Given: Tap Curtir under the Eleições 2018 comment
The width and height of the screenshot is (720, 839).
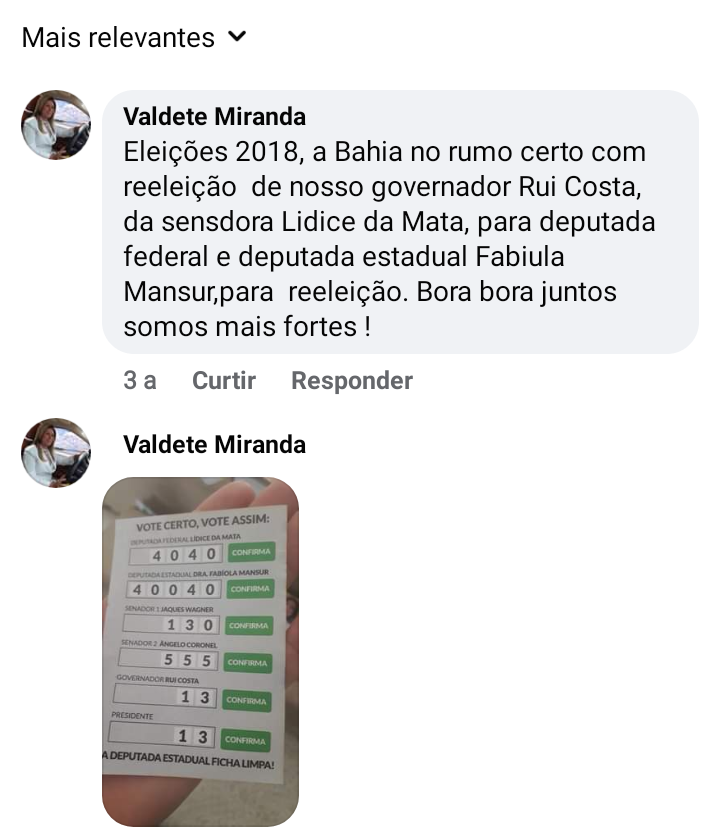Looking at the screenshot, I should [x=224, y=381].
